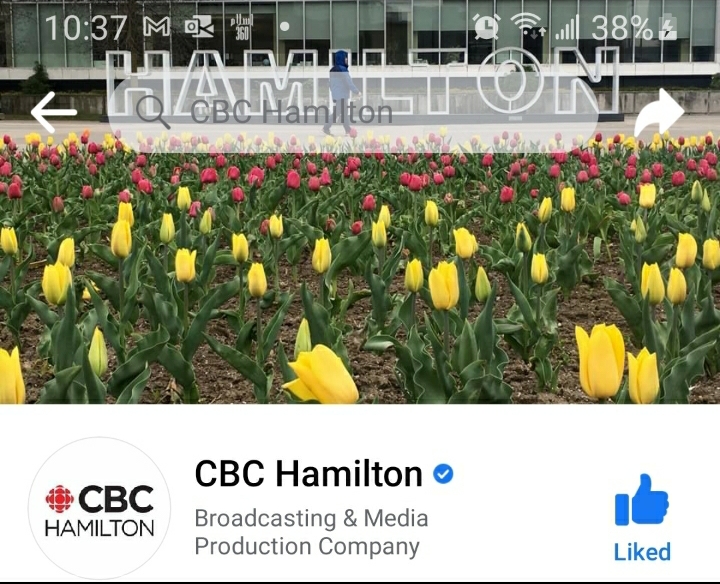Image resolution: width=720 pixels, height=584 pixels.
Task: Unlike the page via Liked button
Action: pyautogui.click(x=641, y=518)
